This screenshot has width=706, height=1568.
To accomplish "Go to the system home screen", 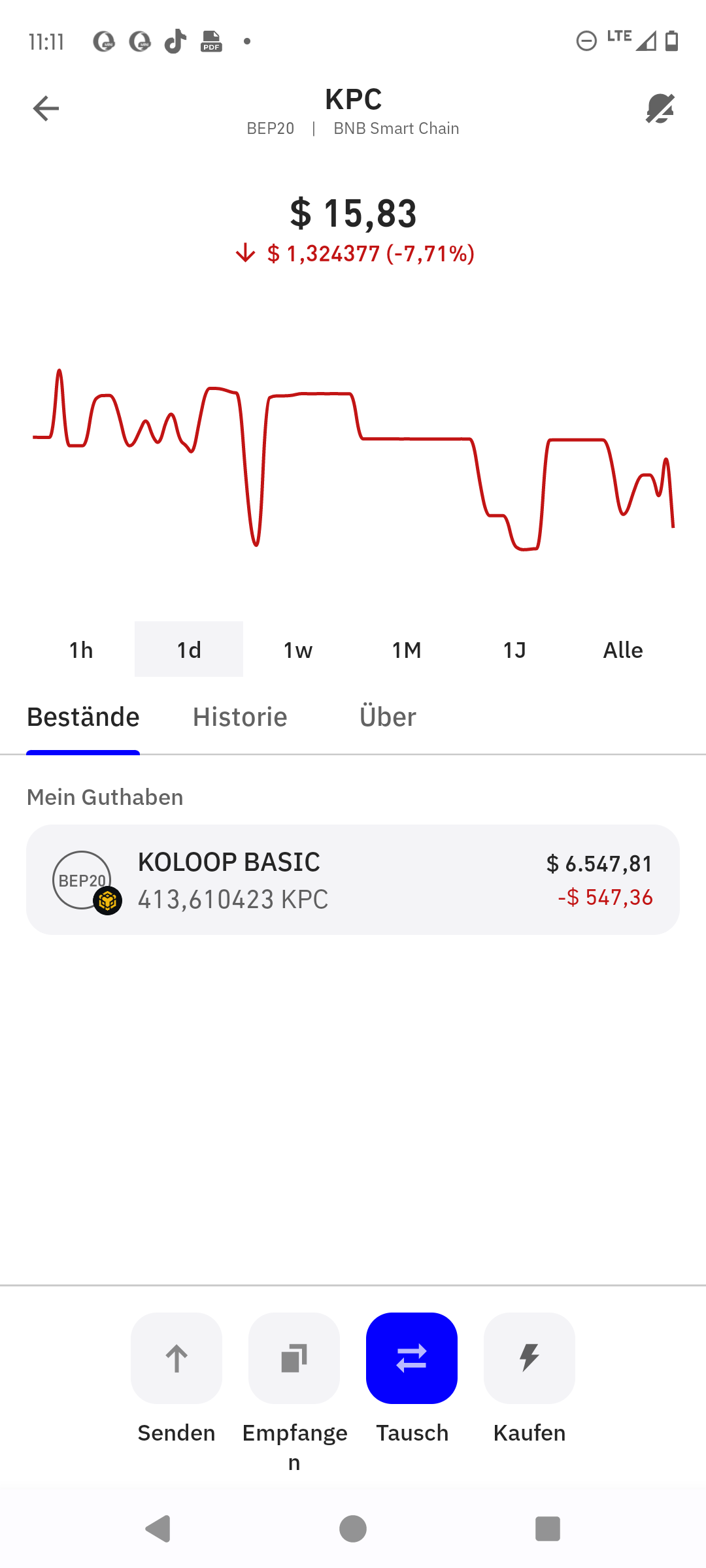I will click(x=353, y=1529).
